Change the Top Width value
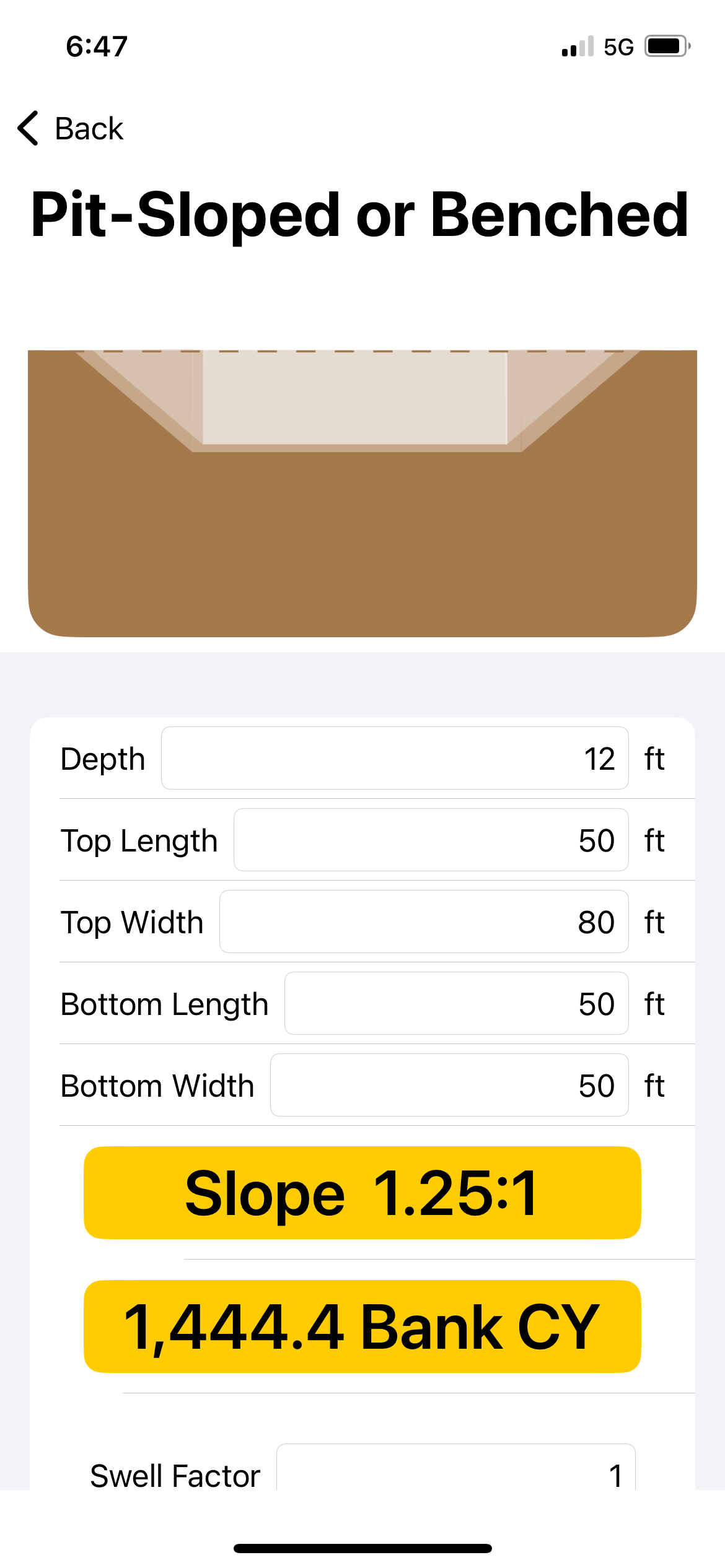Viewport: 725px width, 1568px height. [x=424, y=921]
